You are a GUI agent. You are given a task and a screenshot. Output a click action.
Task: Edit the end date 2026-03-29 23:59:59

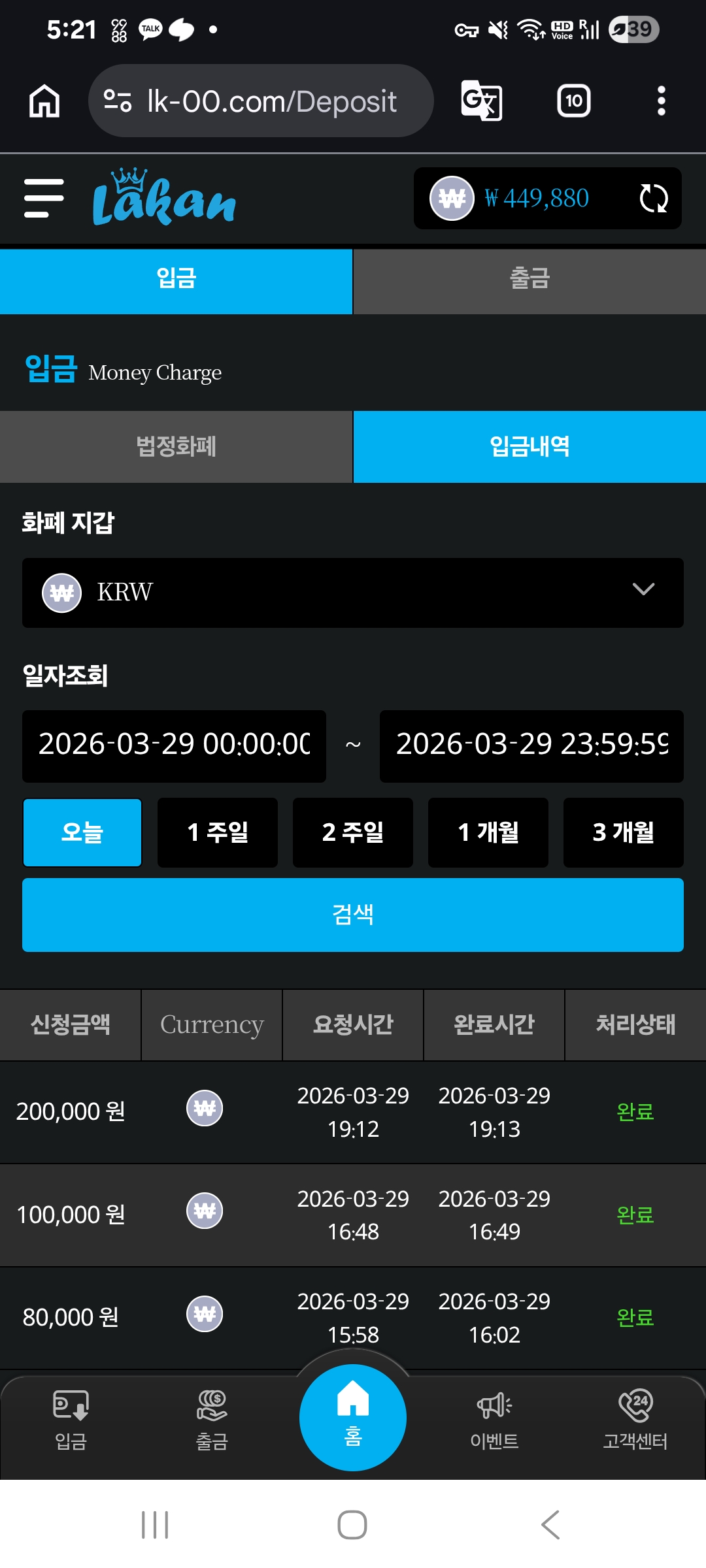pyautogui.click(x=531, y=745)
